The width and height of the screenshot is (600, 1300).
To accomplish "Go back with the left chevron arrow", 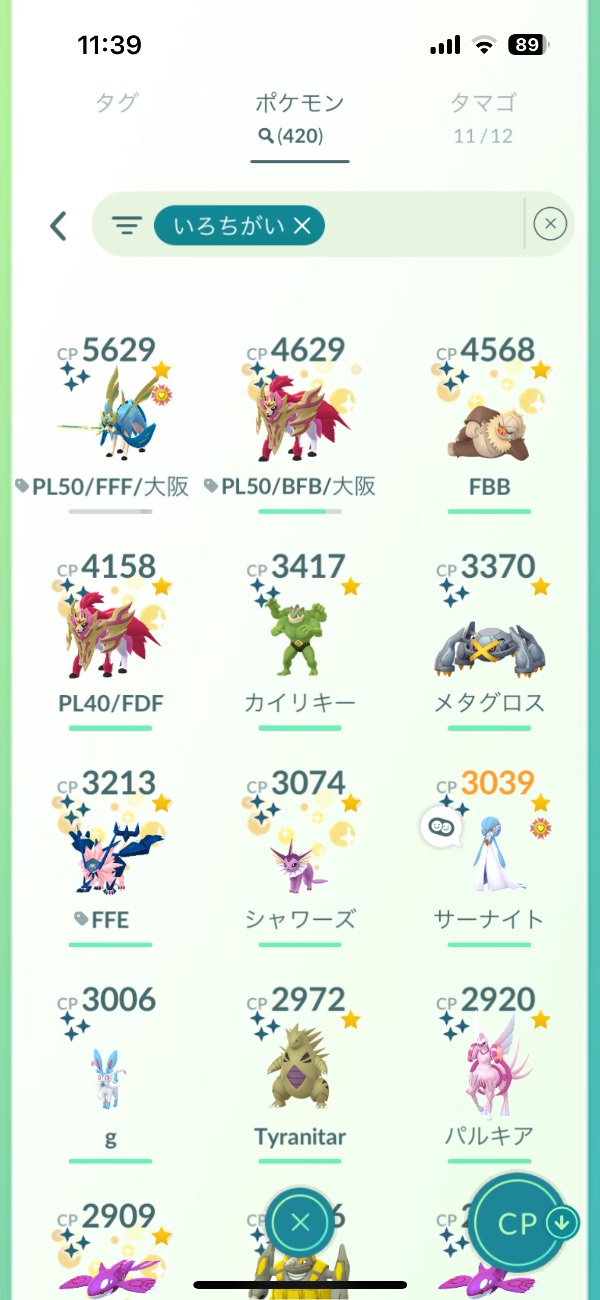I will tap(59, 226).
